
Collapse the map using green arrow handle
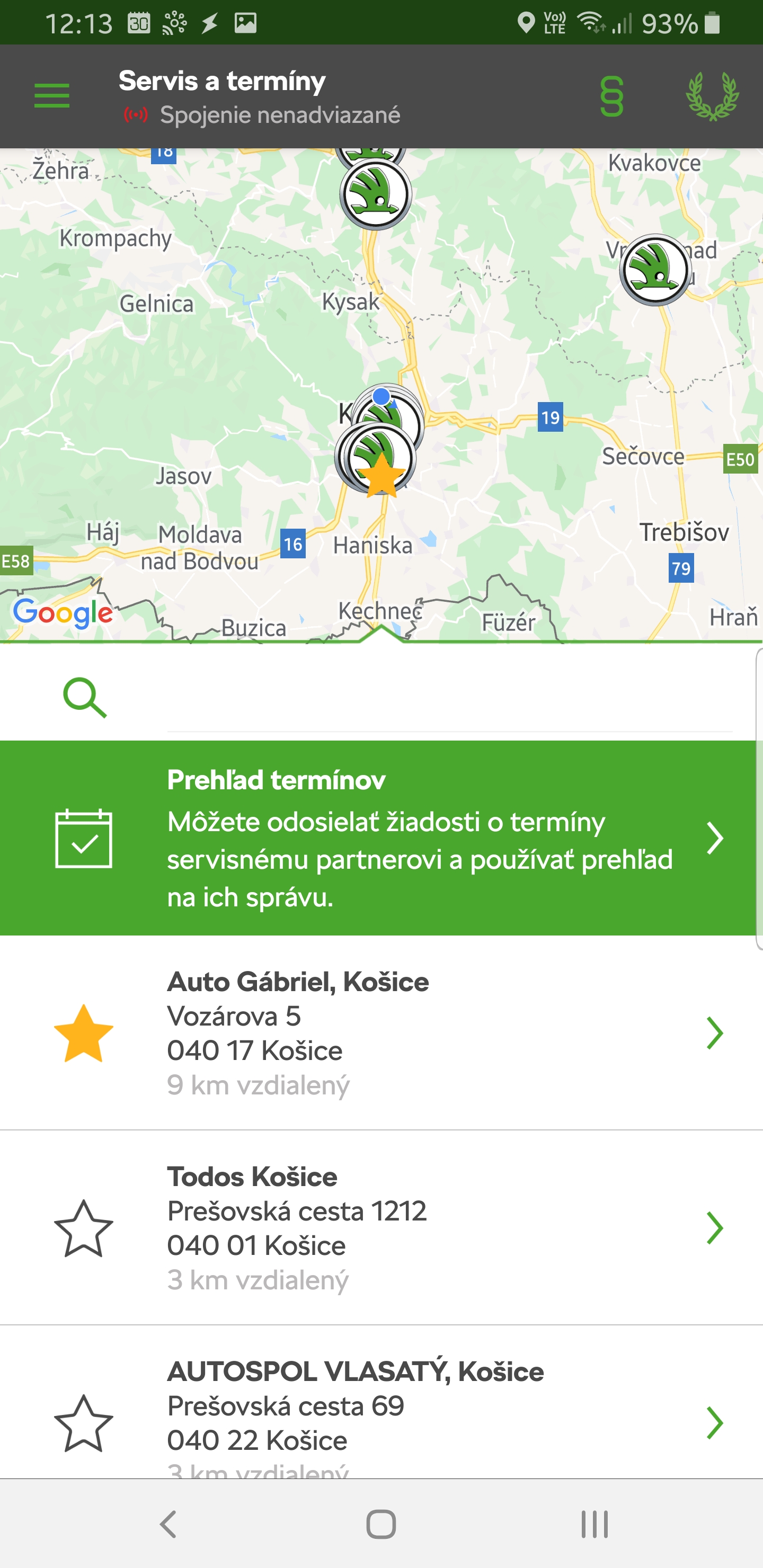[380, 634]
